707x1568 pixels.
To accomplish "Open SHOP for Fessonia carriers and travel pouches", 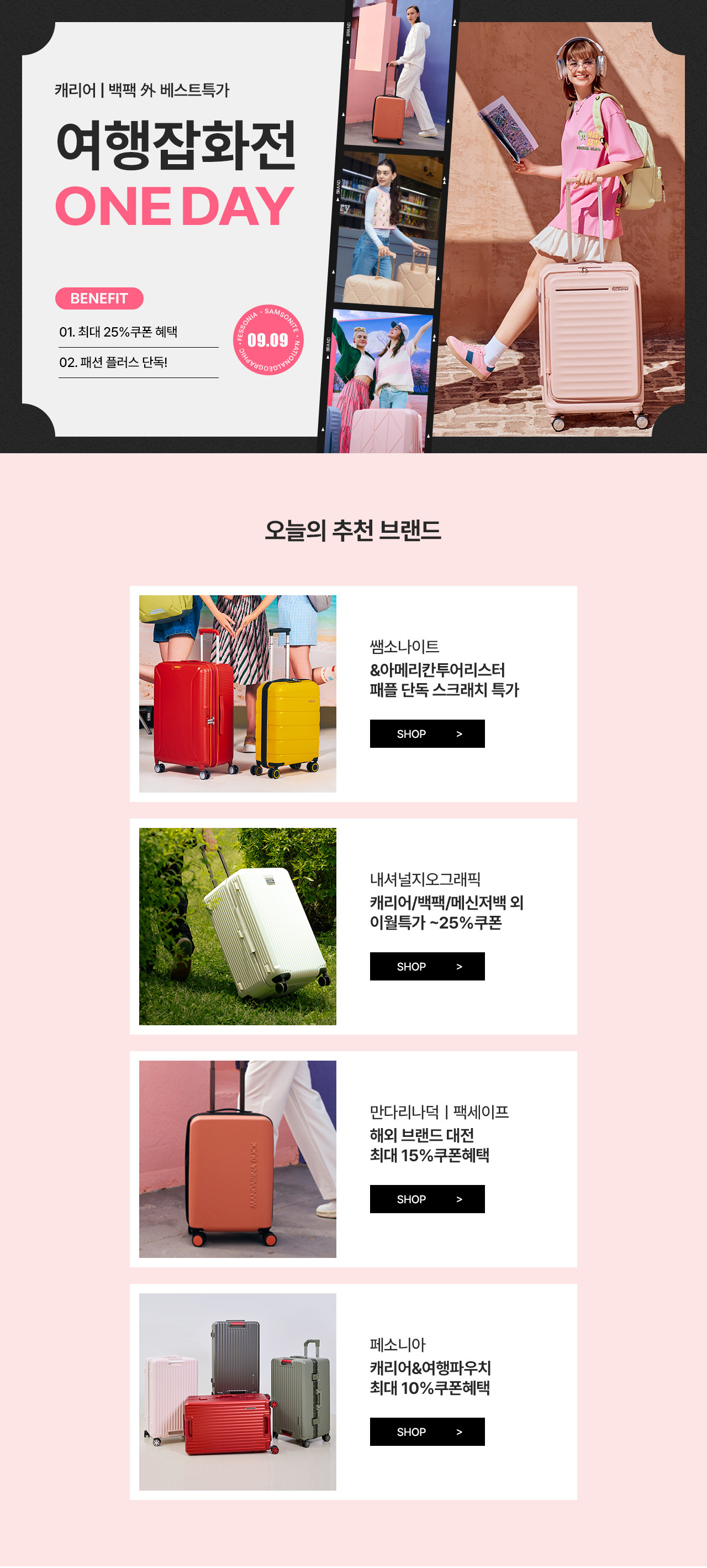I will pyautogui.click(x=427, y=1431).
